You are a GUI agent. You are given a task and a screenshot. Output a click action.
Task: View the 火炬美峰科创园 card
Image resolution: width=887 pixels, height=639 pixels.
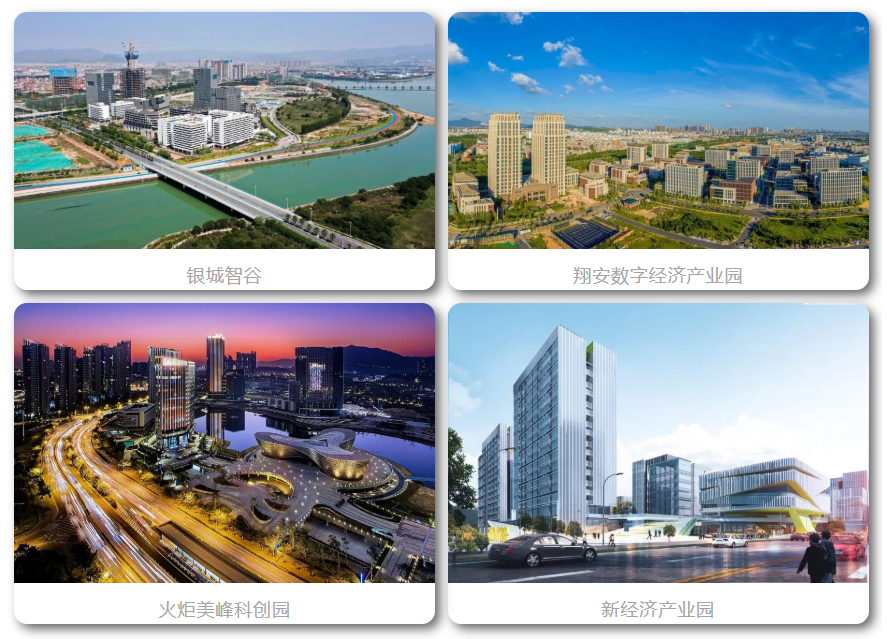(224, 460)
